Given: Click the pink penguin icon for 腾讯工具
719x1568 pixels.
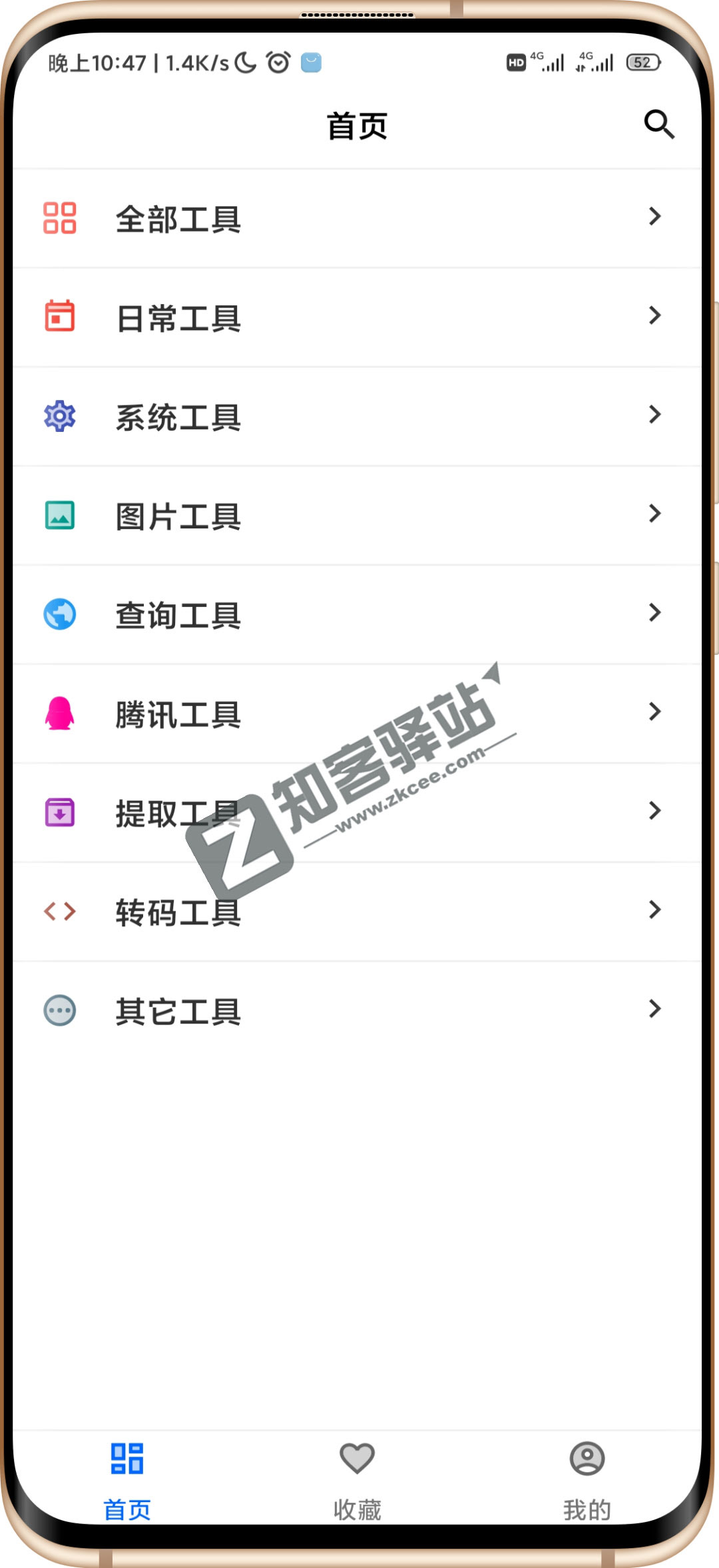Looking at the screenshot, I should [x=59, y=712].
